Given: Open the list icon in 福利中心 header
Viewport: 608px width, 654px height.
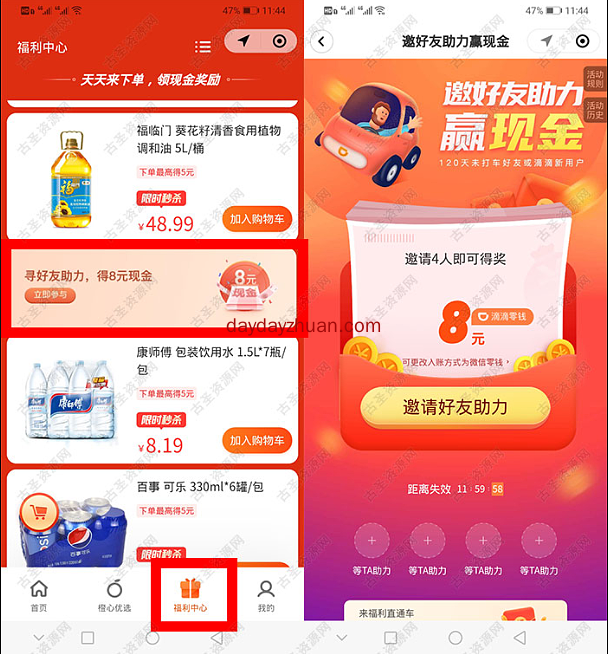Looking at the screenshot, I should [203, 47].
